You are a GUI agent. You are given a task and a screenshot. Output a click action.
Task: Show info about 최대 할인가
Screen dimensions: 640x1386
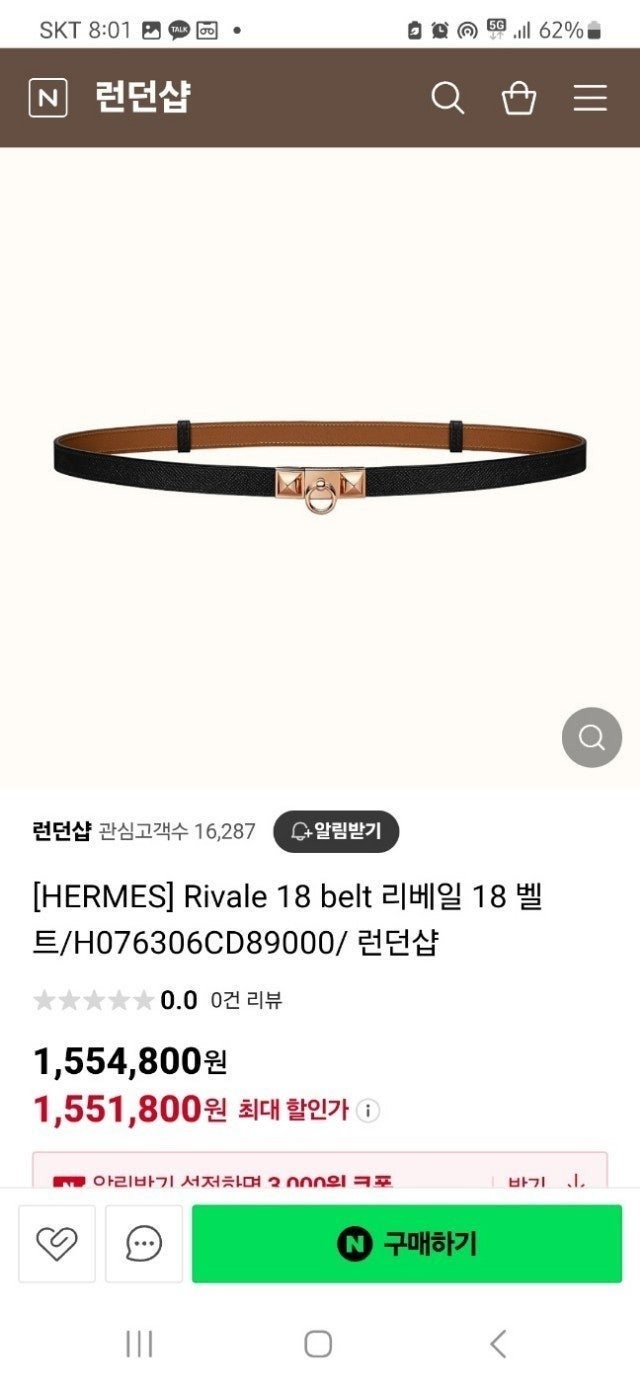[368, 1110]
